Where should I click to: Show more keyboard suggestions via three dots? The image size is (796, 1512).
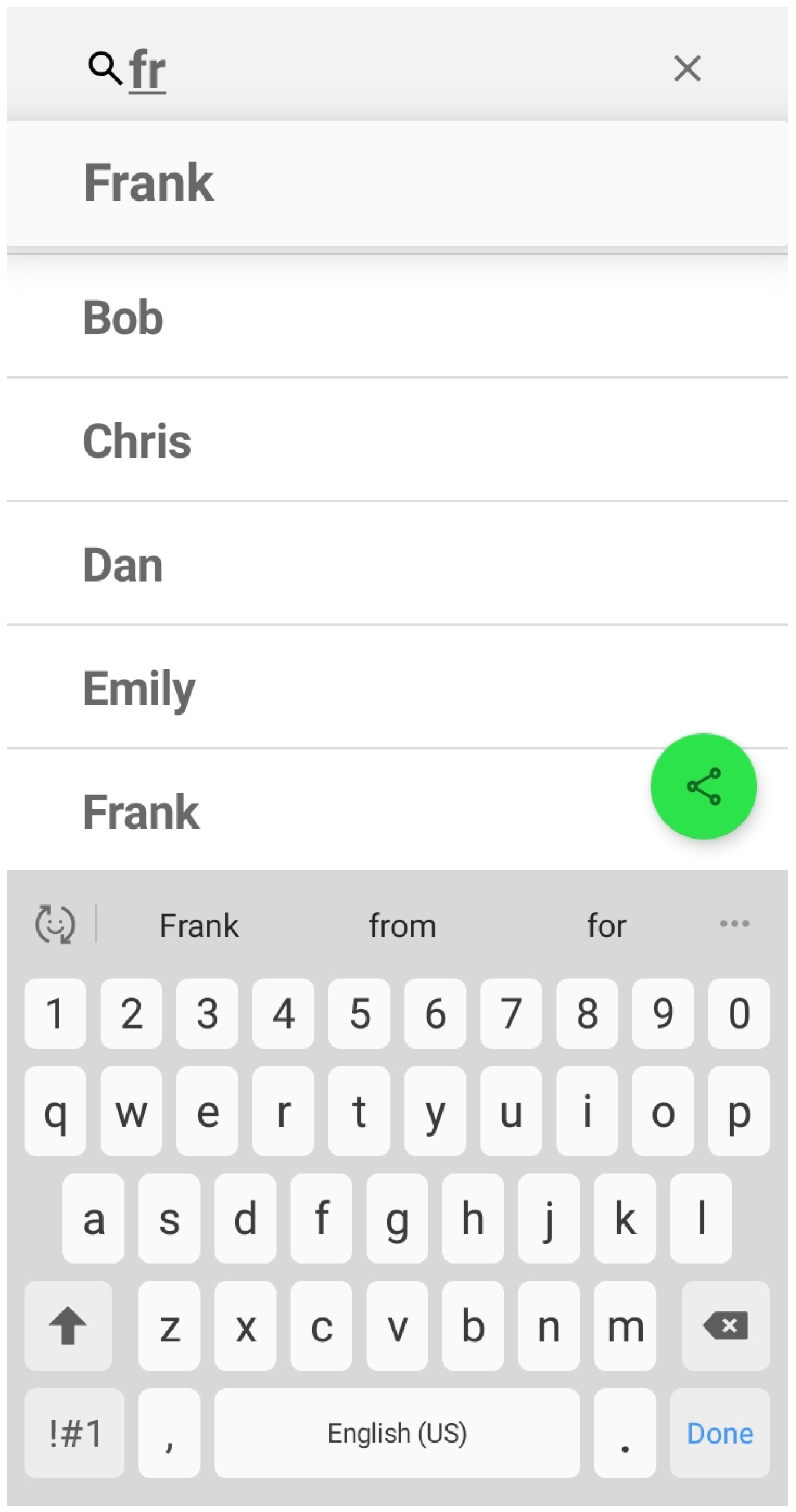tap(734, 923)
